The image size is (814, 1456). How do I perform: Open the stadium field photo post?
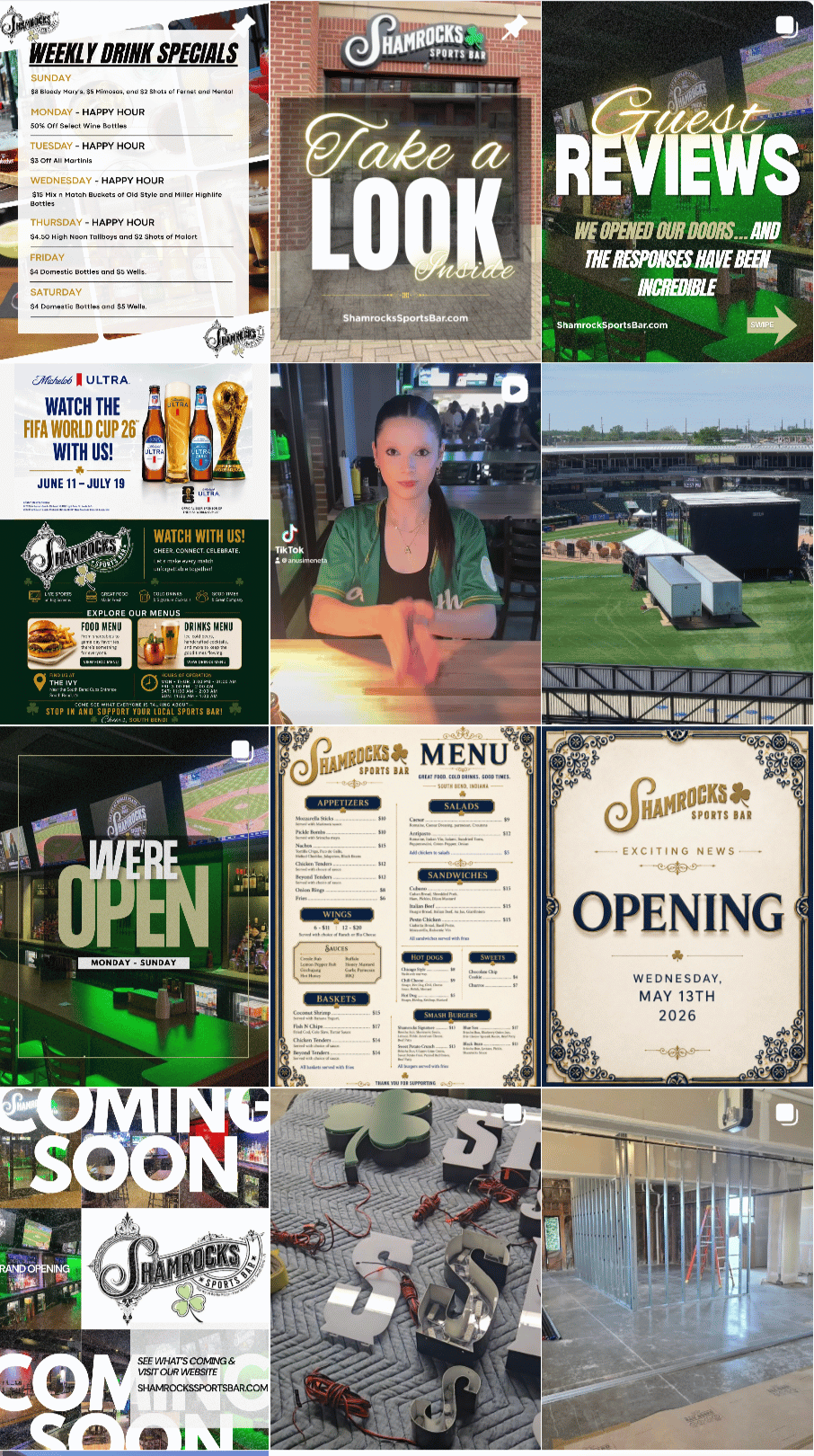(678, 544)
